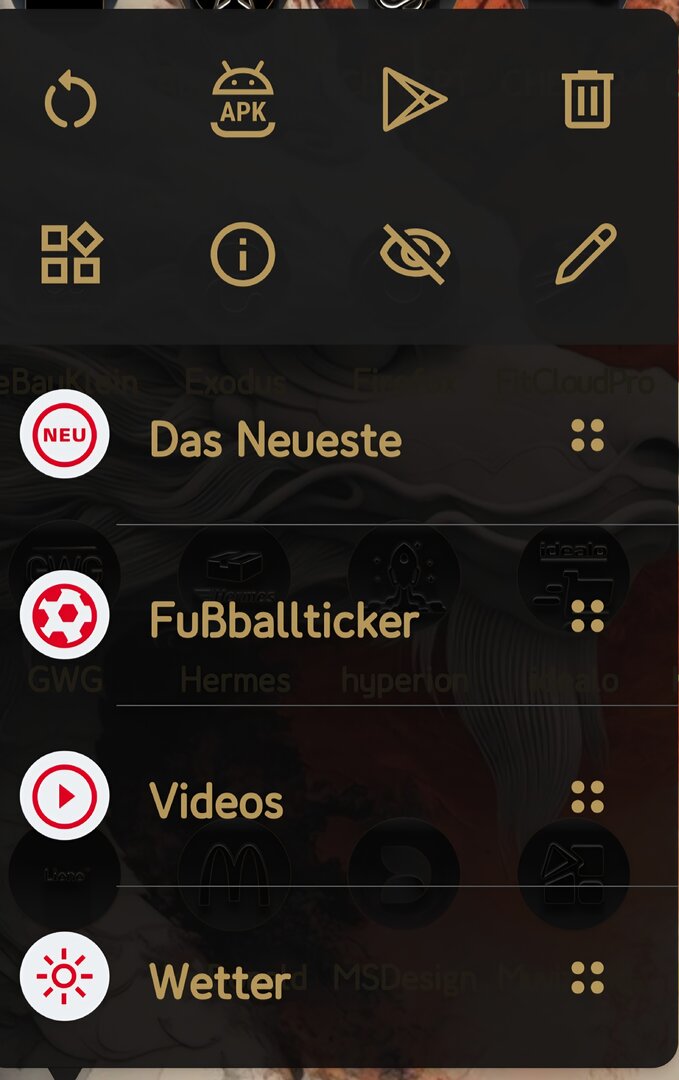679x1080 pixels.
Task: Open the app info icon
Action: pyautogui.click(x=243, y=254)
